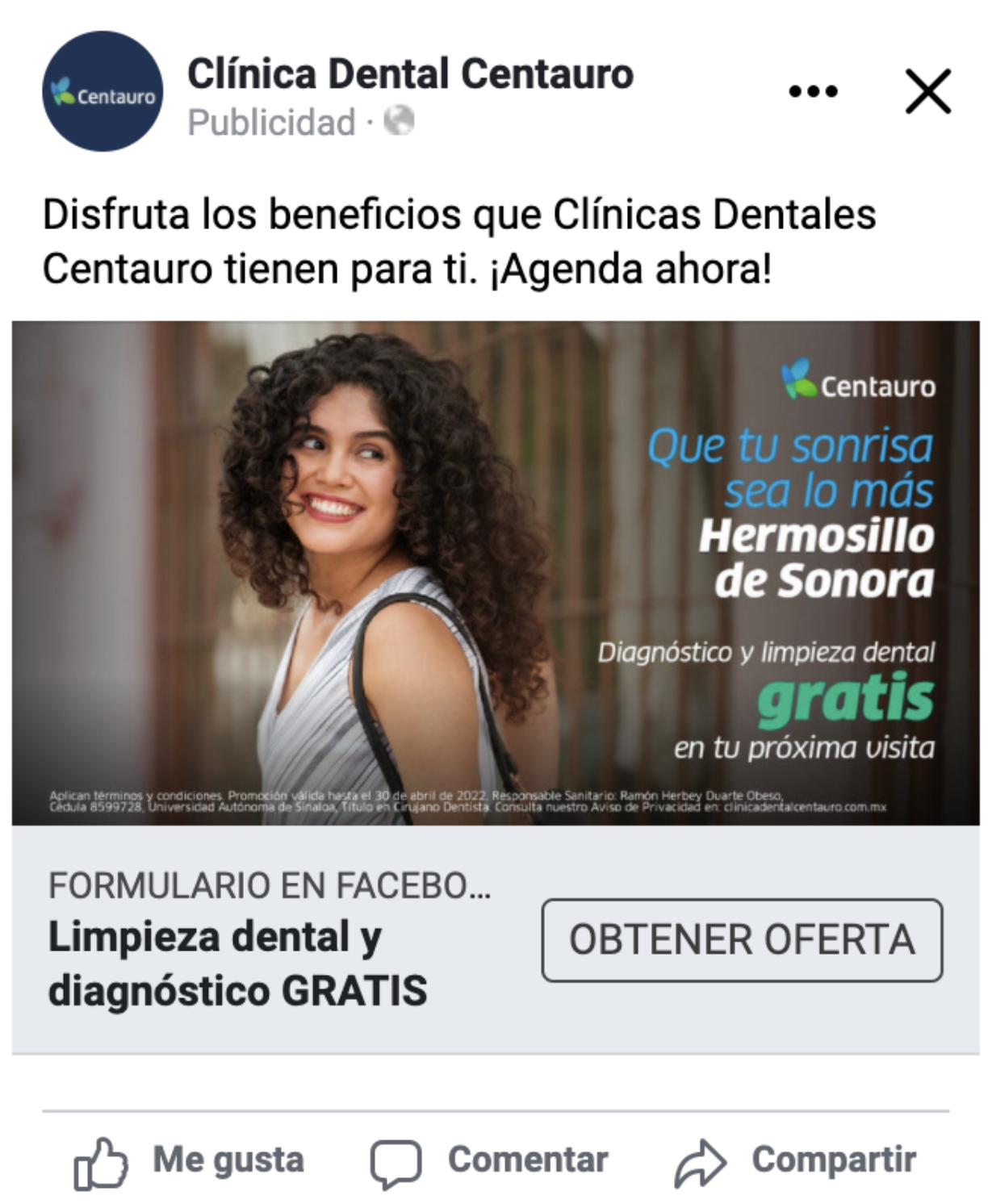Share the post using Compartir

click(x=796, y=1160)
